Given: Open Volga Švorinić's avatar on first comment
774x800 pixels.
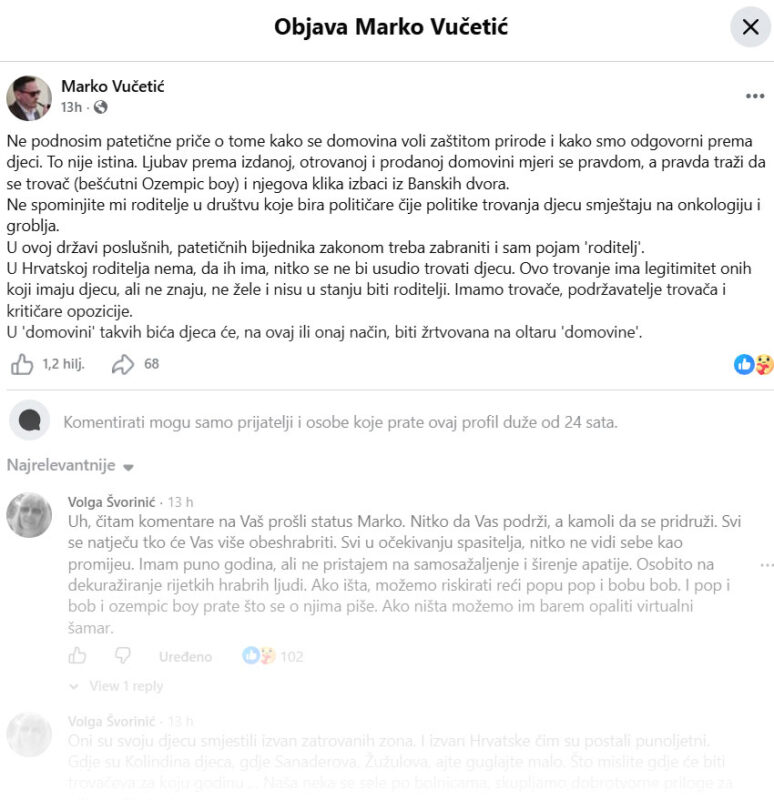Looking at the screenshot, I should tap(29, 515).
